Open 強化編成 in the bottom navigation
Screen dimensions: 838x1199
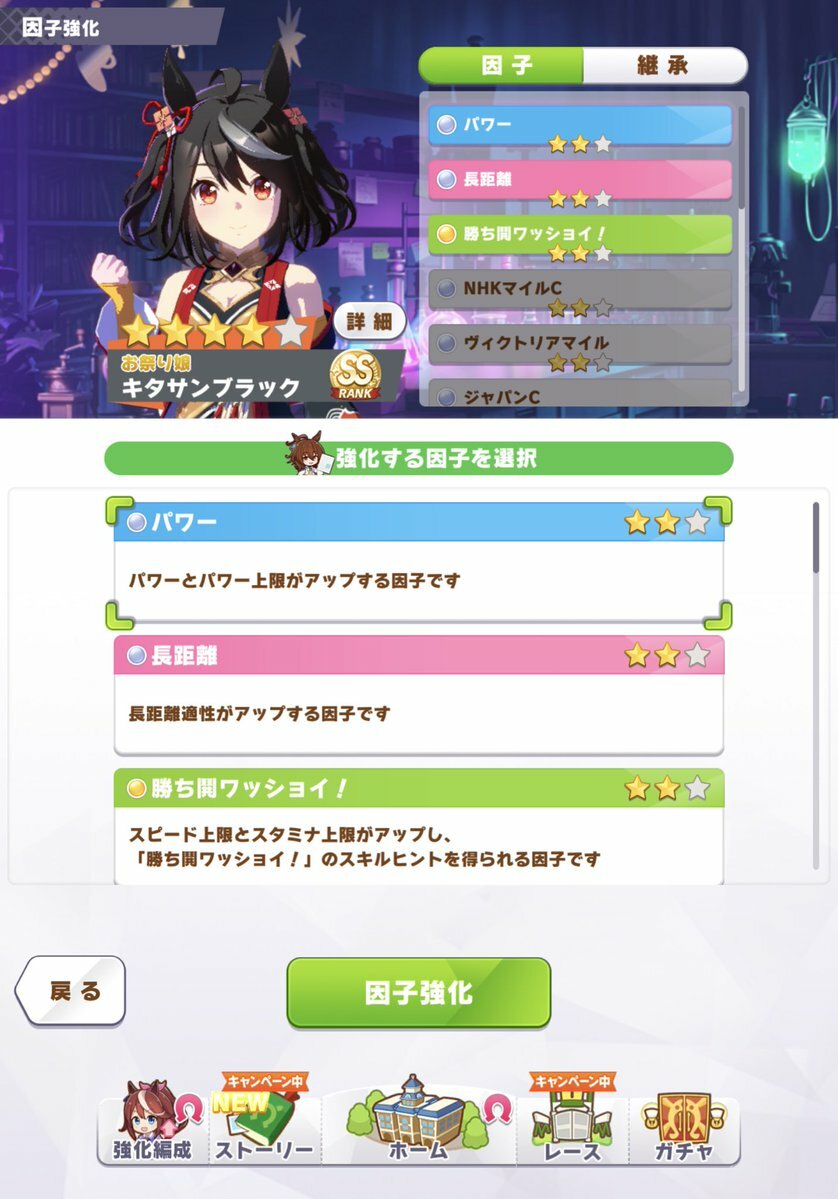pos(153,1125)
